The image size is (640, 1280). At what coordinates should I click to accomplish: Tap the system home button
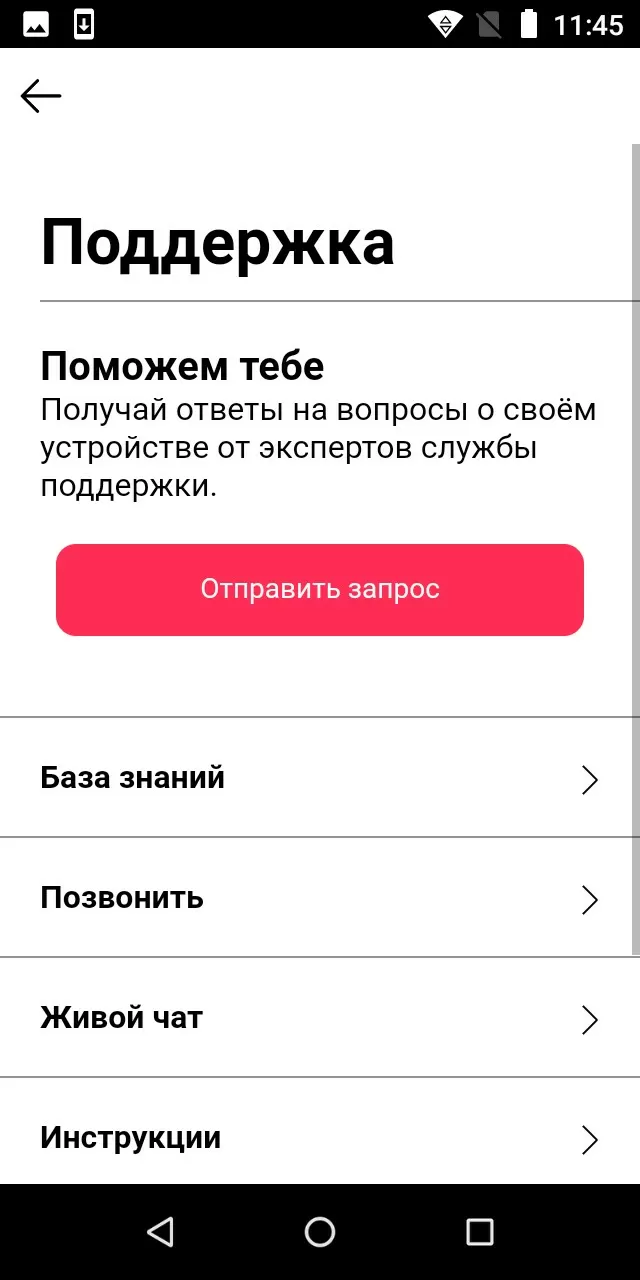pos(320,1232)
